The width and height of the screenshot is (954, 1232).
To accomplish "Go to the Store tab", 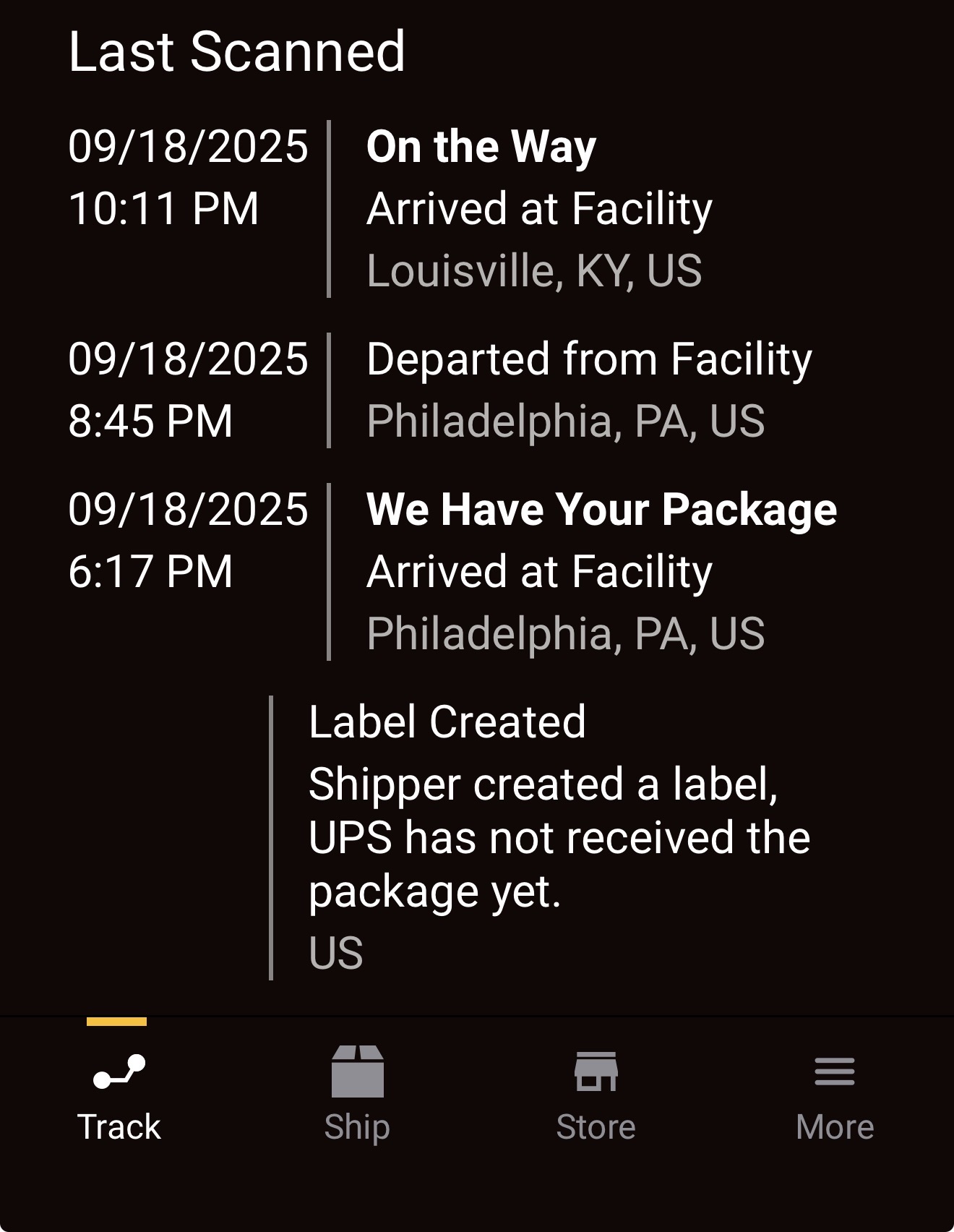I will 596,1098.
